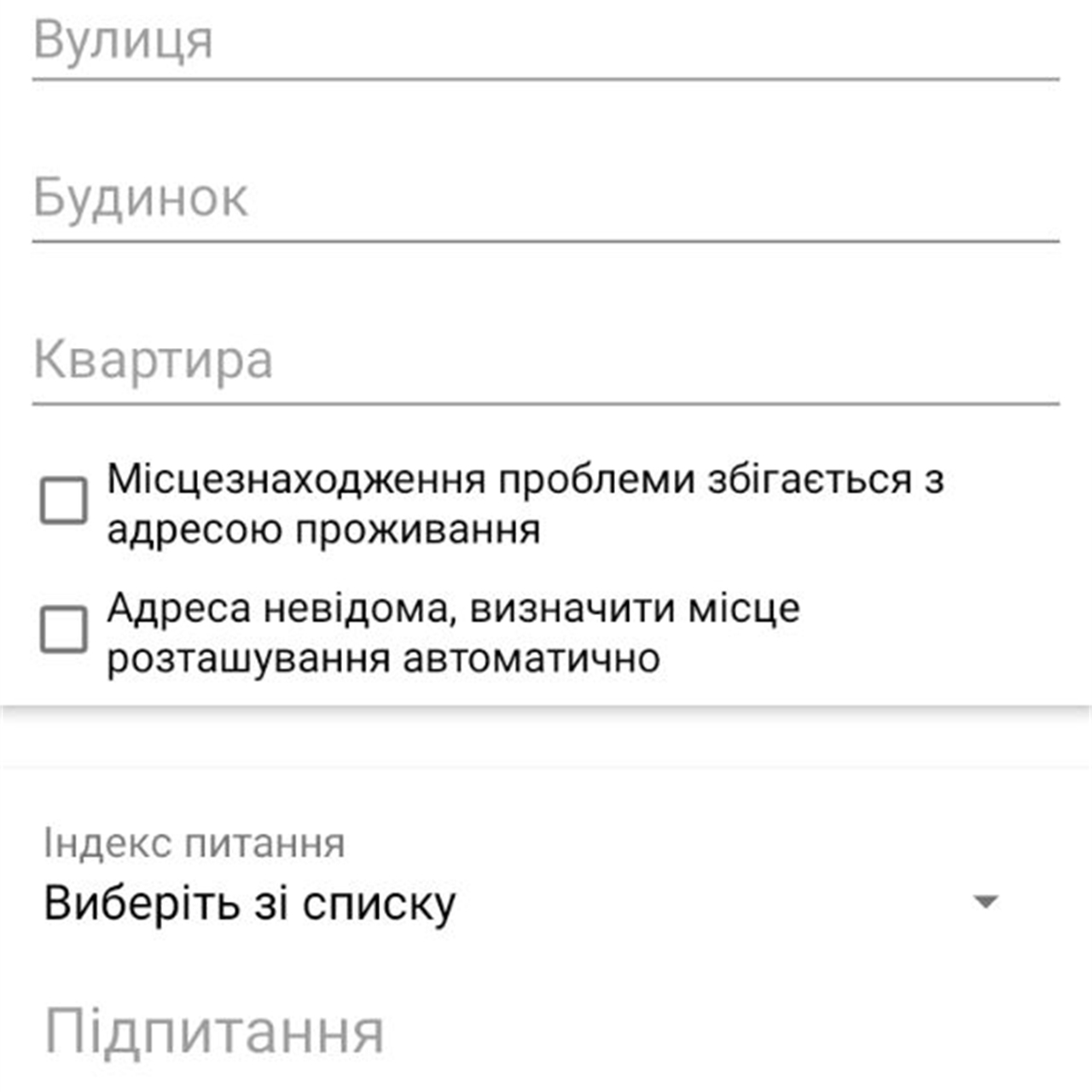Focus the Вулиця text field
The height and width of the screenshot is (1092, 1092).
(546, 43)
